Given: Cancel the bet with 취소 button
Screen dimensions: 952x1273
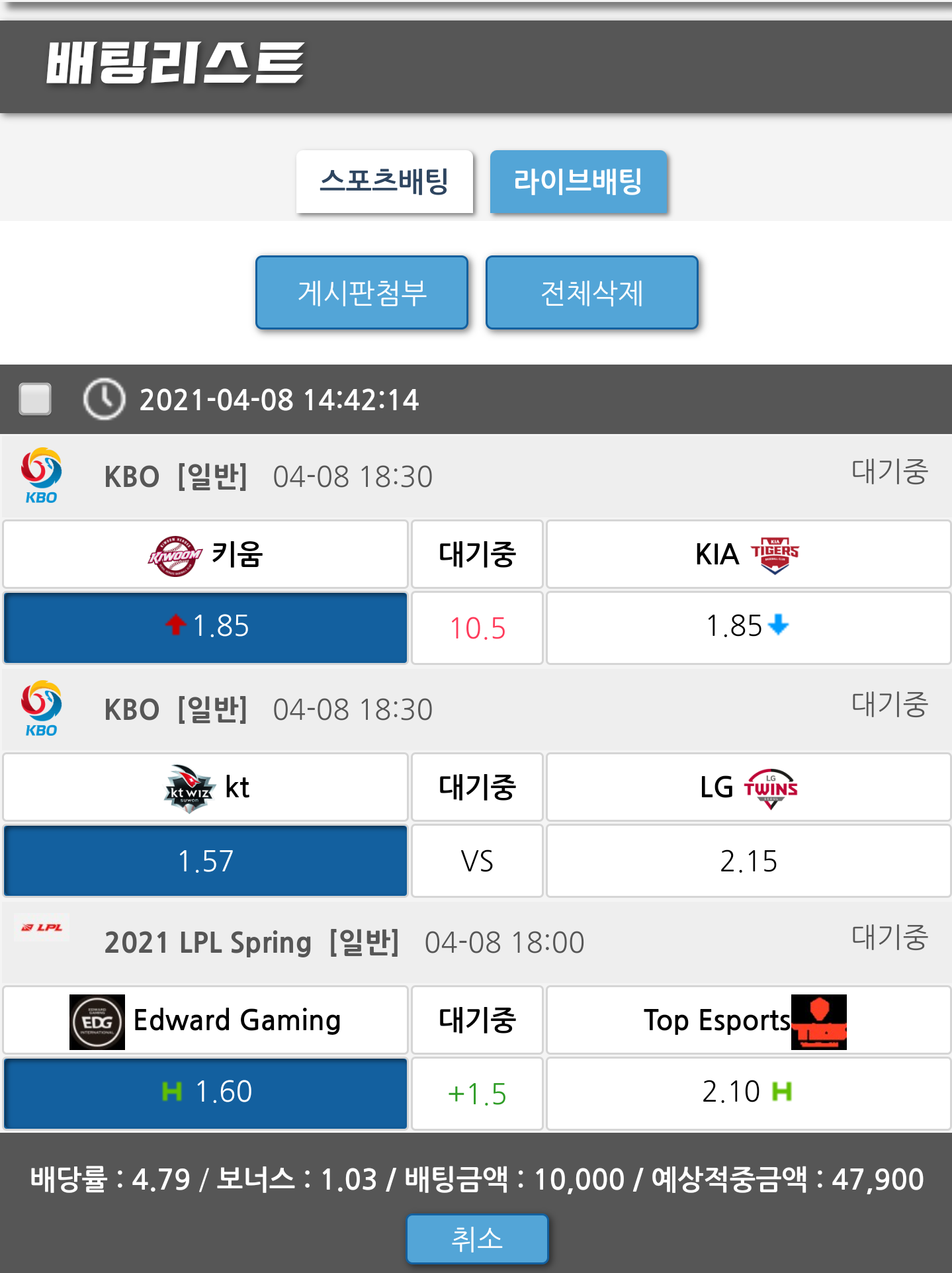Looking at the screenshot, I should [476, 1238].
